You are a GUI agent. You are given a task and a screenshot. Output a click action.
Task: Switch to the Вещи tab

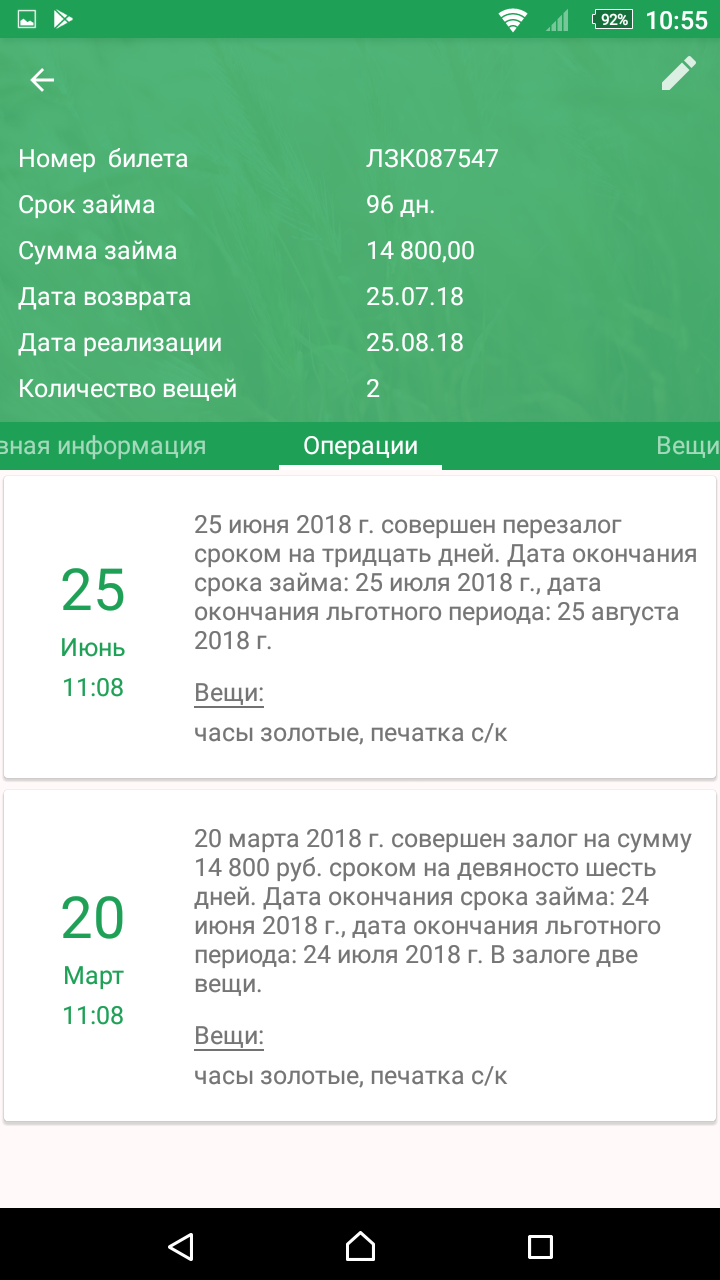687,446
